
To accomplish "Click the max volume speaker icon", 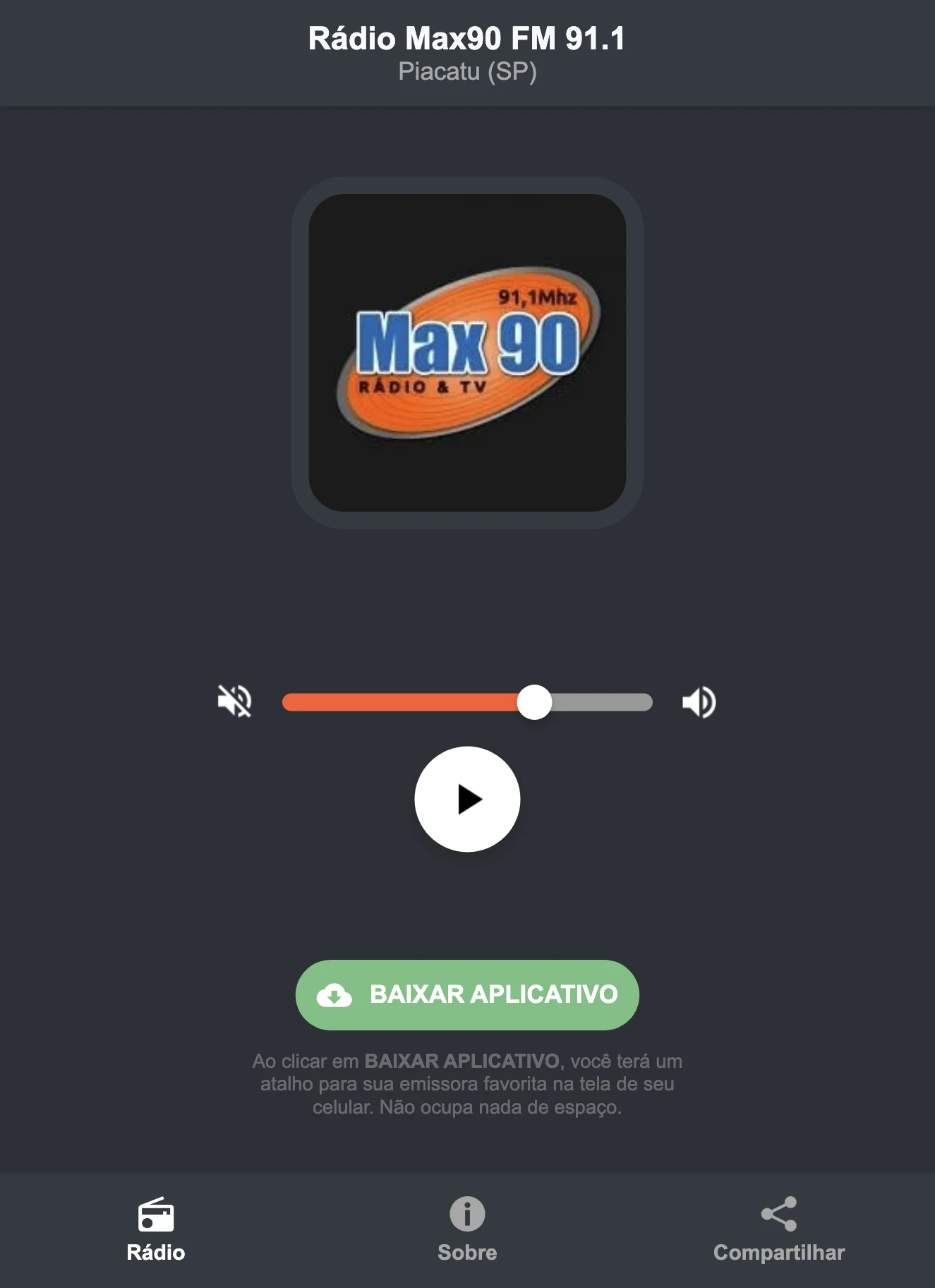I will coord(699,701).
